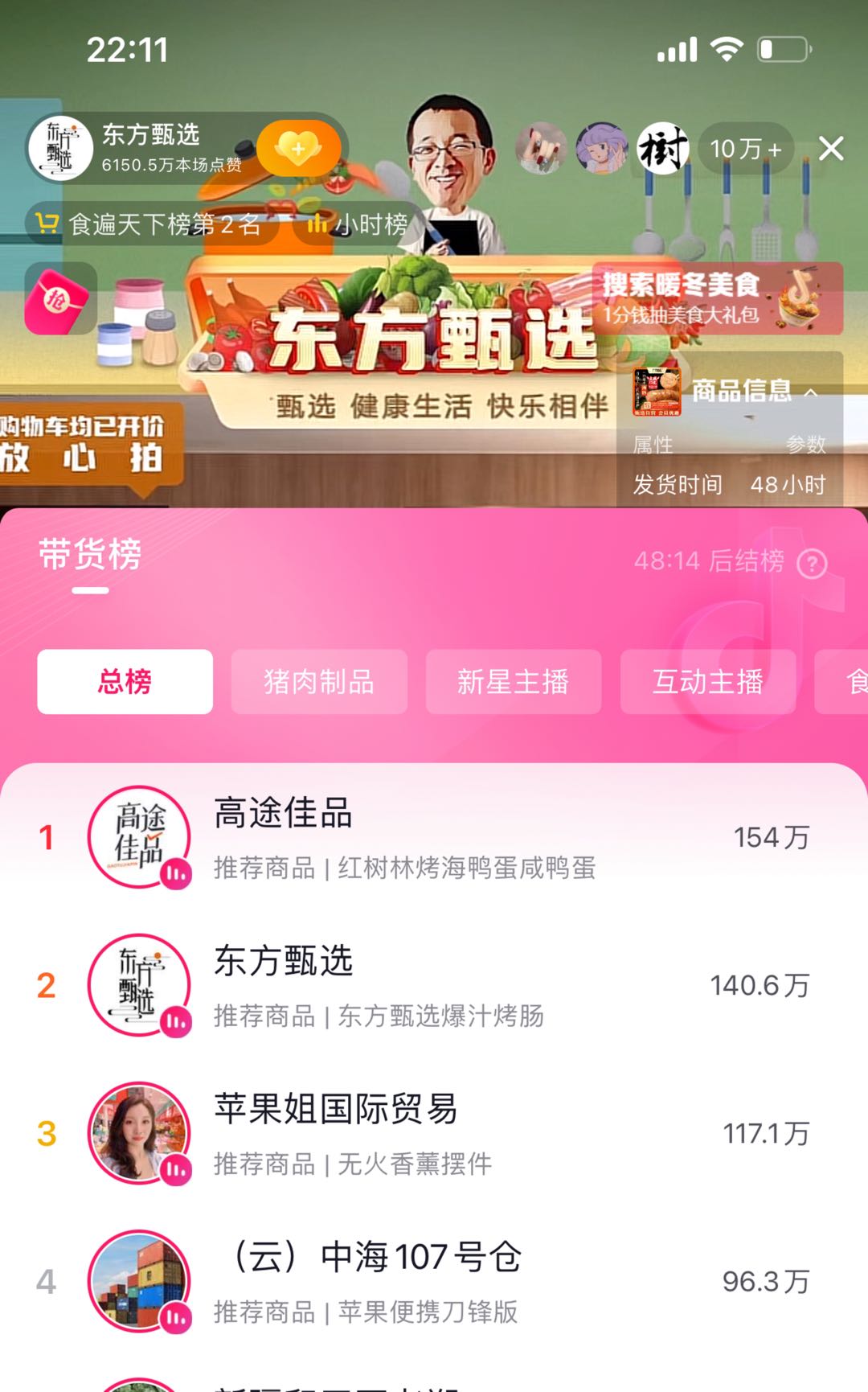Open the 小时榜 hourly ranking
868x1392 pixels.
click(358, 224)
